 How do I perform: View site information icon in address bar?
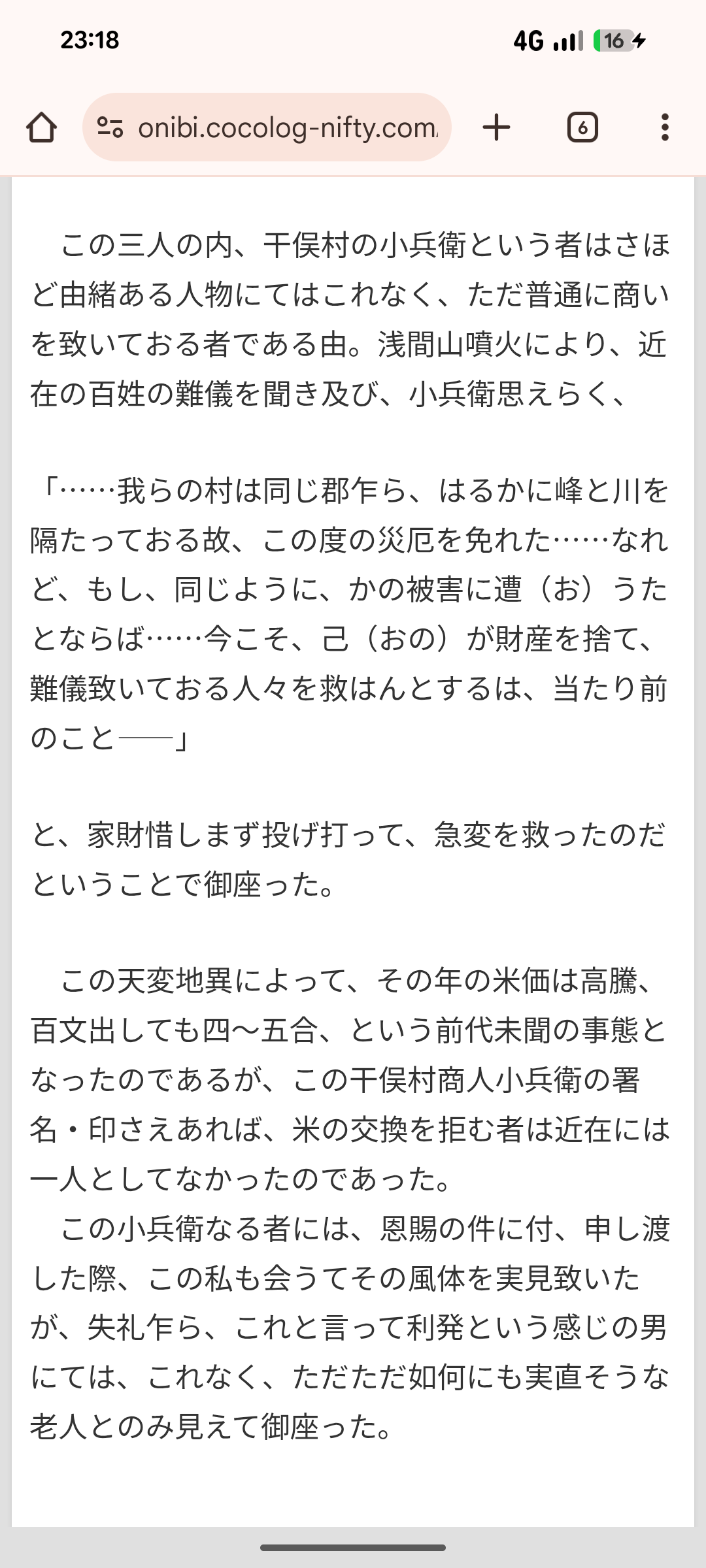[110, 127]
